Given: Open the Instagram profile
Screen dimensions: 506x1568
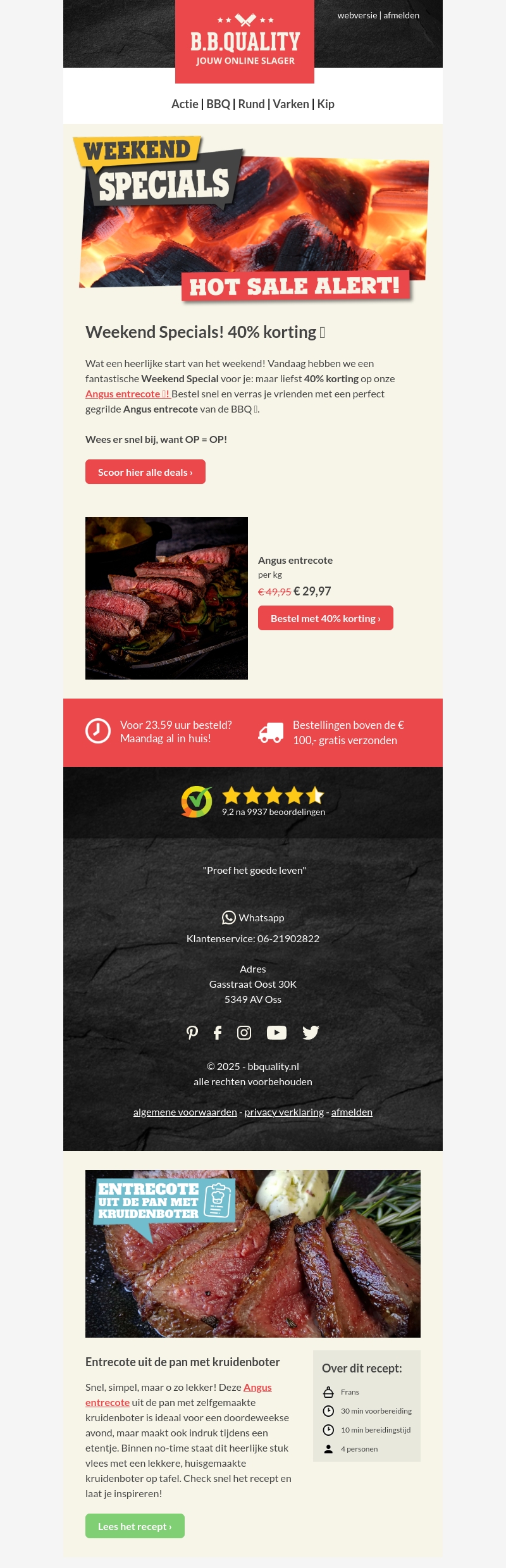Looking at the screenshot, I should coord(244,1033).
